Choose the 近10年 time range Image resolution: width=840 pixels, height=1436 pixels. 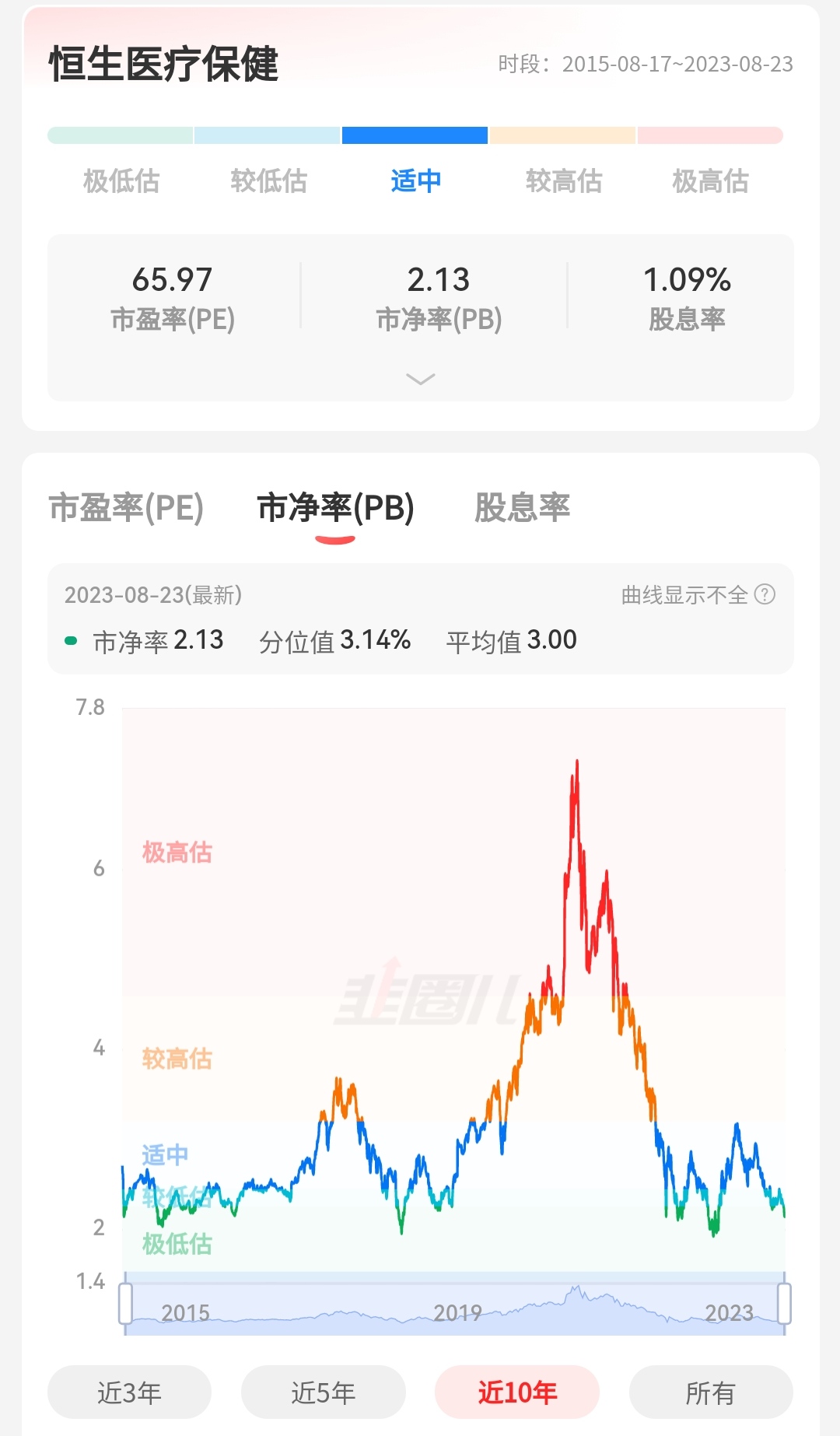(x=516, y=1392)
